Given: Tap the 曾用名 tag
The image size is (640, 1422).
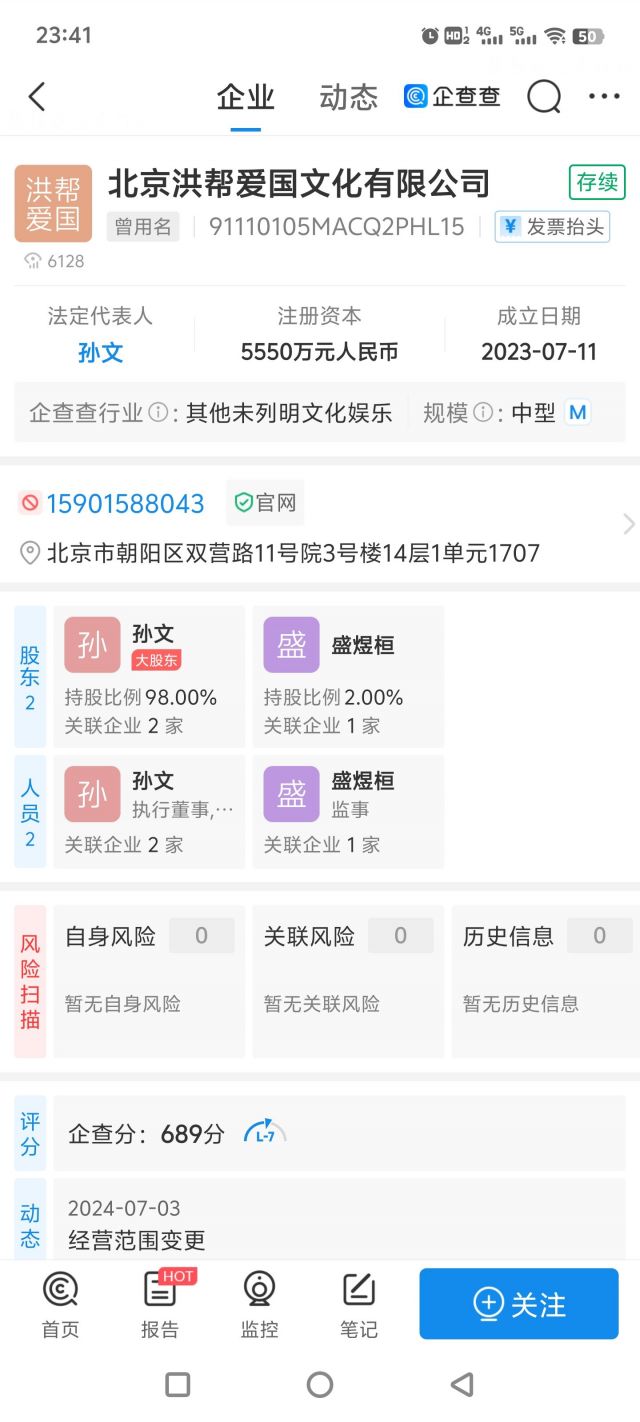Looking at the screenshot, I should coord(143,227).
